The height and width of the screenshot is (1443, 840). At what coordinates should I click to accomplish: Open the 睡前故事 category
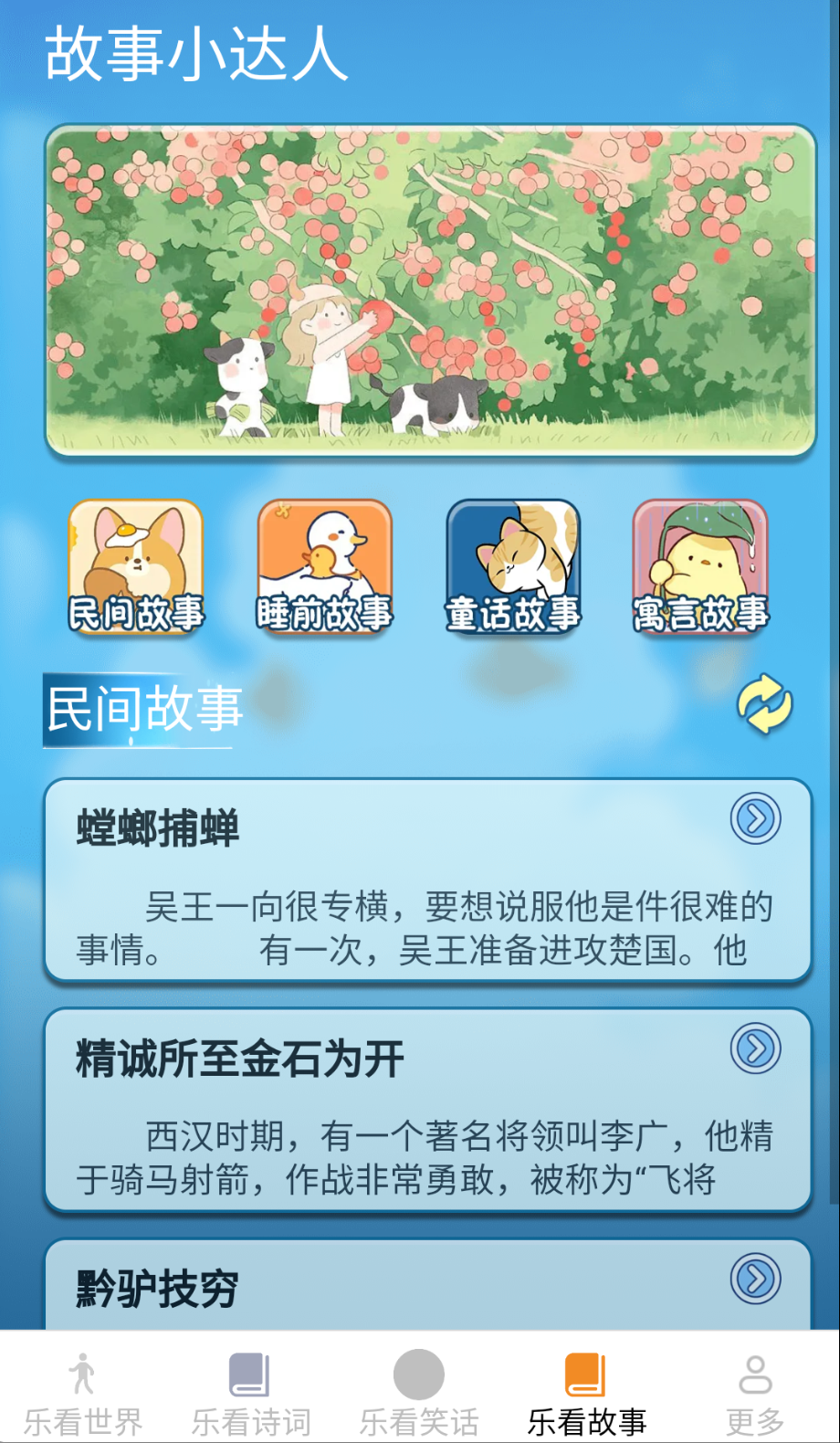click(x=324, y=567)
